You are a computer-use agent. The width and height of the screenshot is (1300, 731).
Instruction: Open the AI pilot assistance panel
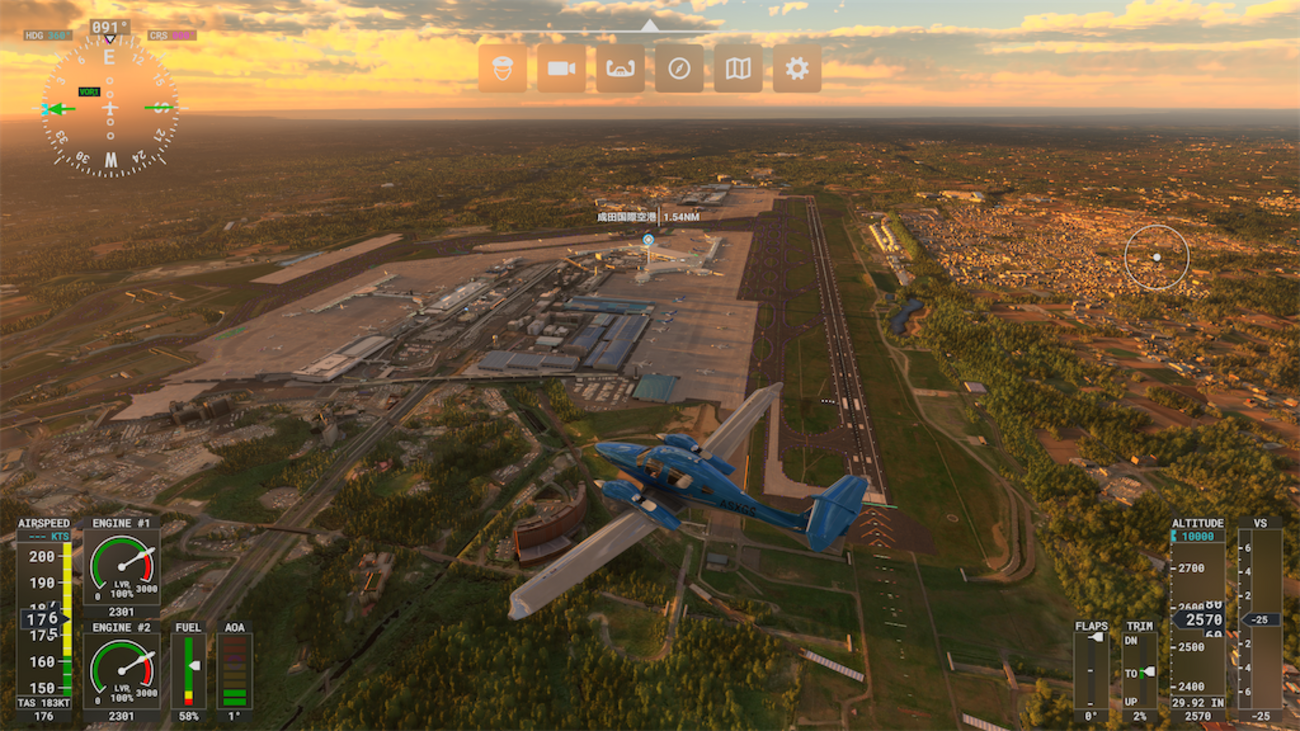(x=502, y=68)
